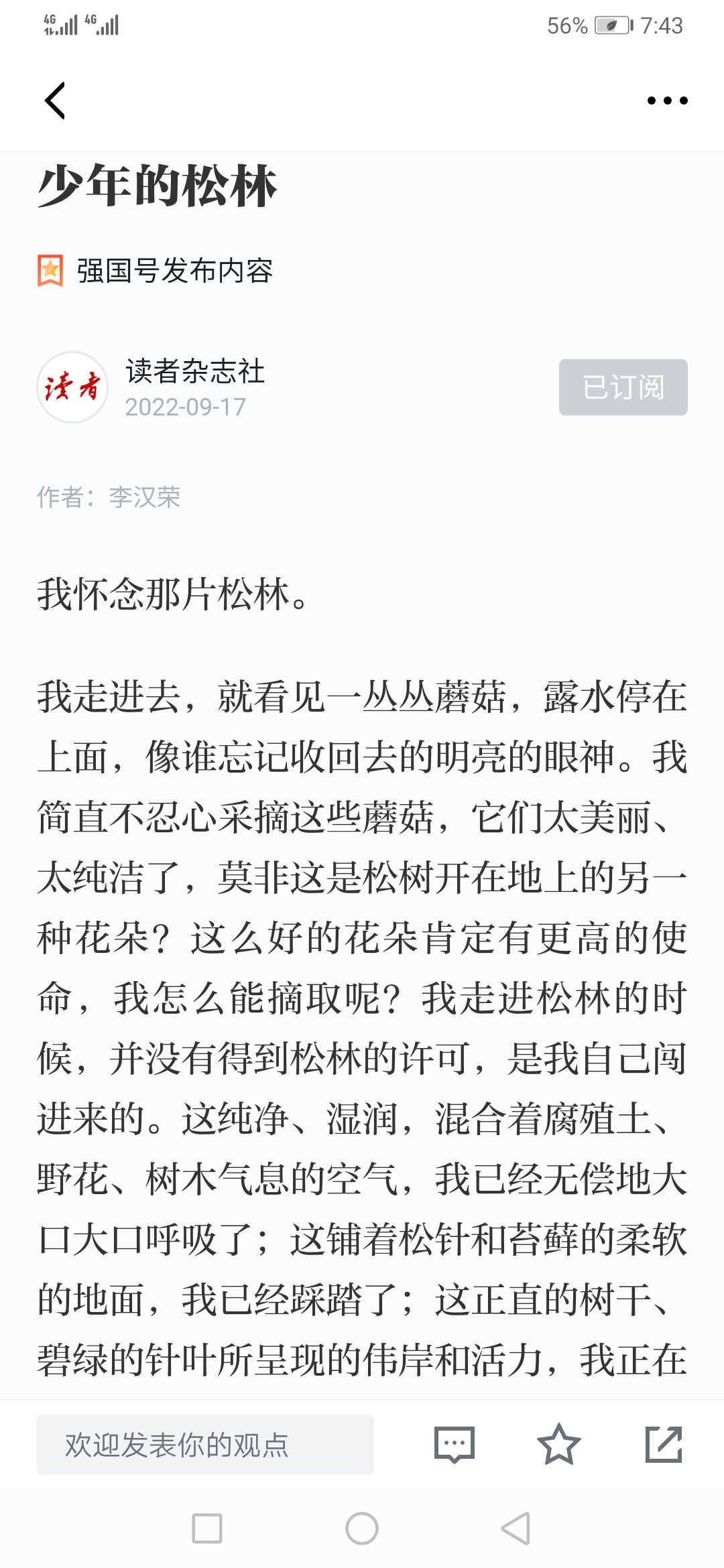Favorite this article with the star

tap(559, 1445)
